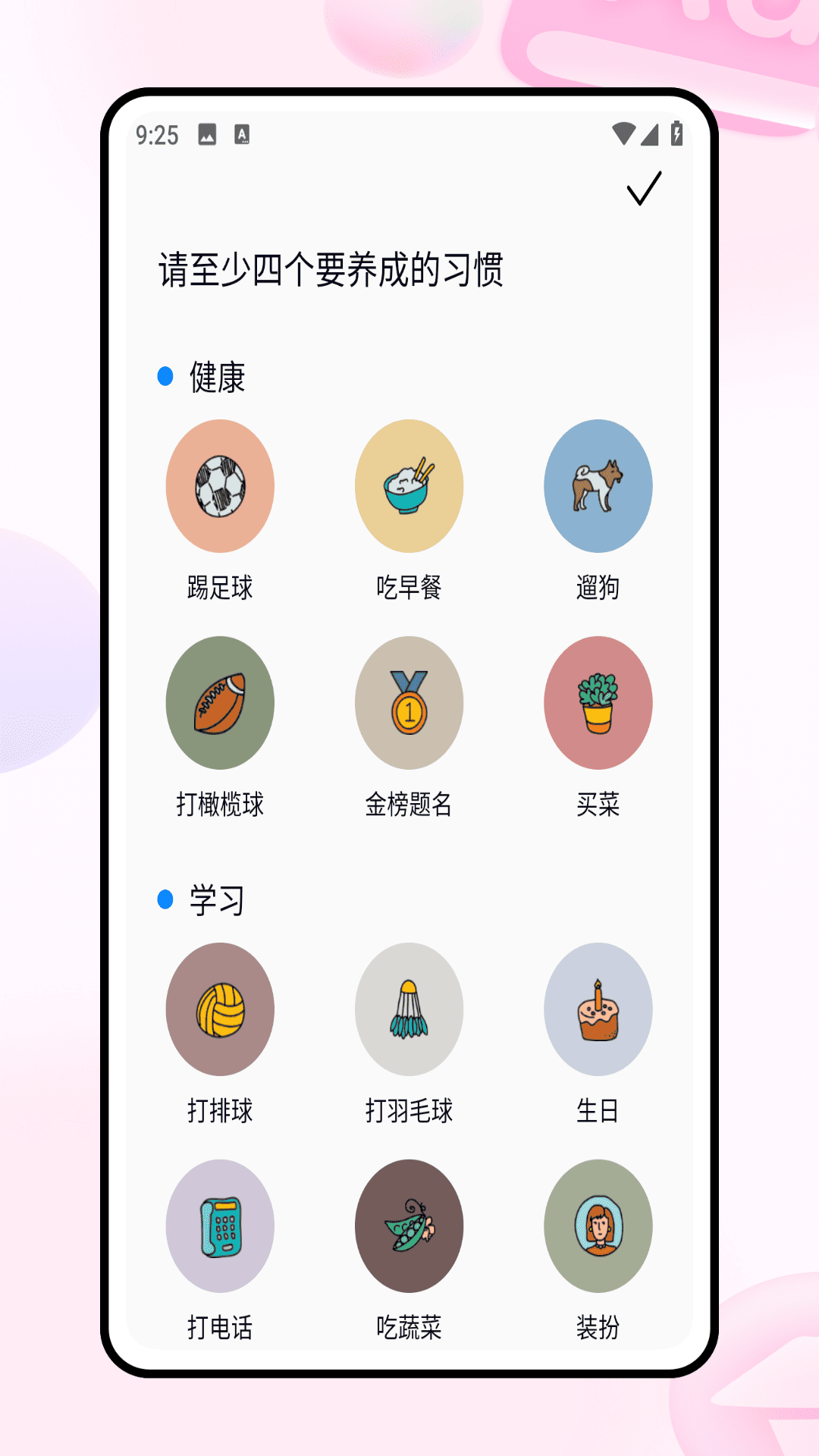Select the 踢足球 soccer habit icon
The width and height of the screenshot is (819, 1456).
(219, 486)
